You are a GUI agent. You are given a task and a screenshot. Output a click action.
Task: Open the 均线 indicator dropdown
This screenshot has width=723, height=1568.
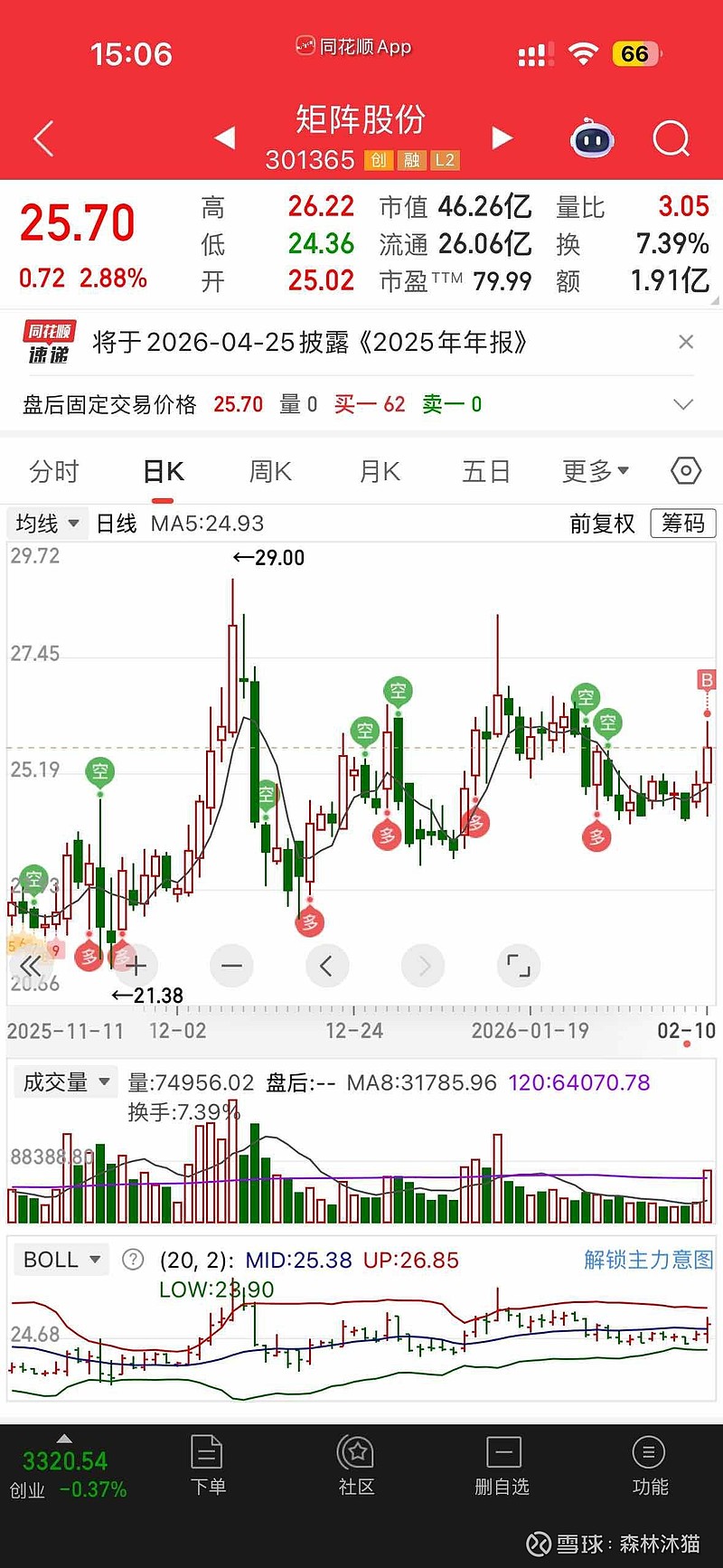point(46,524)
